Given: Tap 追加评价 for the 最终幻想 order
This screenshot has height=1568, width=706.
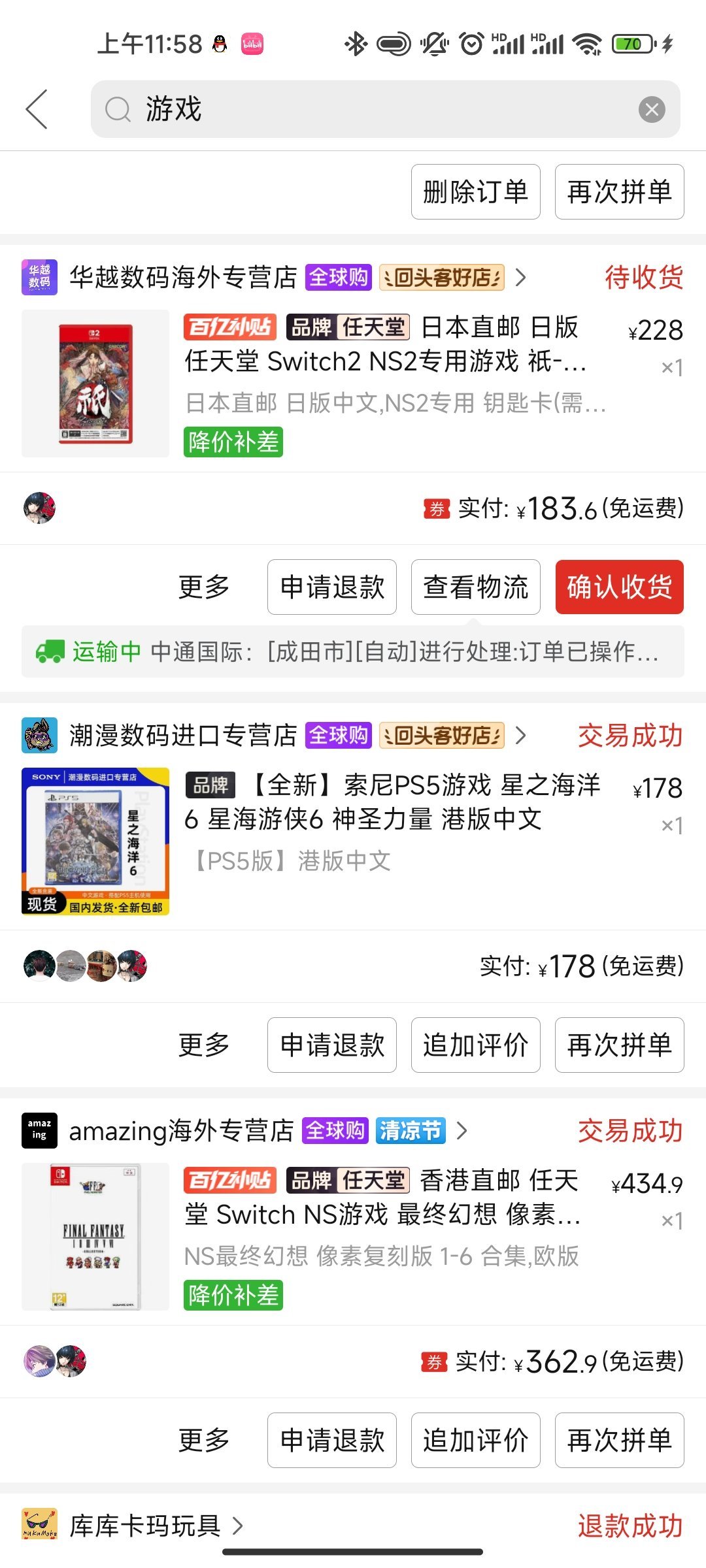Looking at the screenshot, I should click(475, 1440).
